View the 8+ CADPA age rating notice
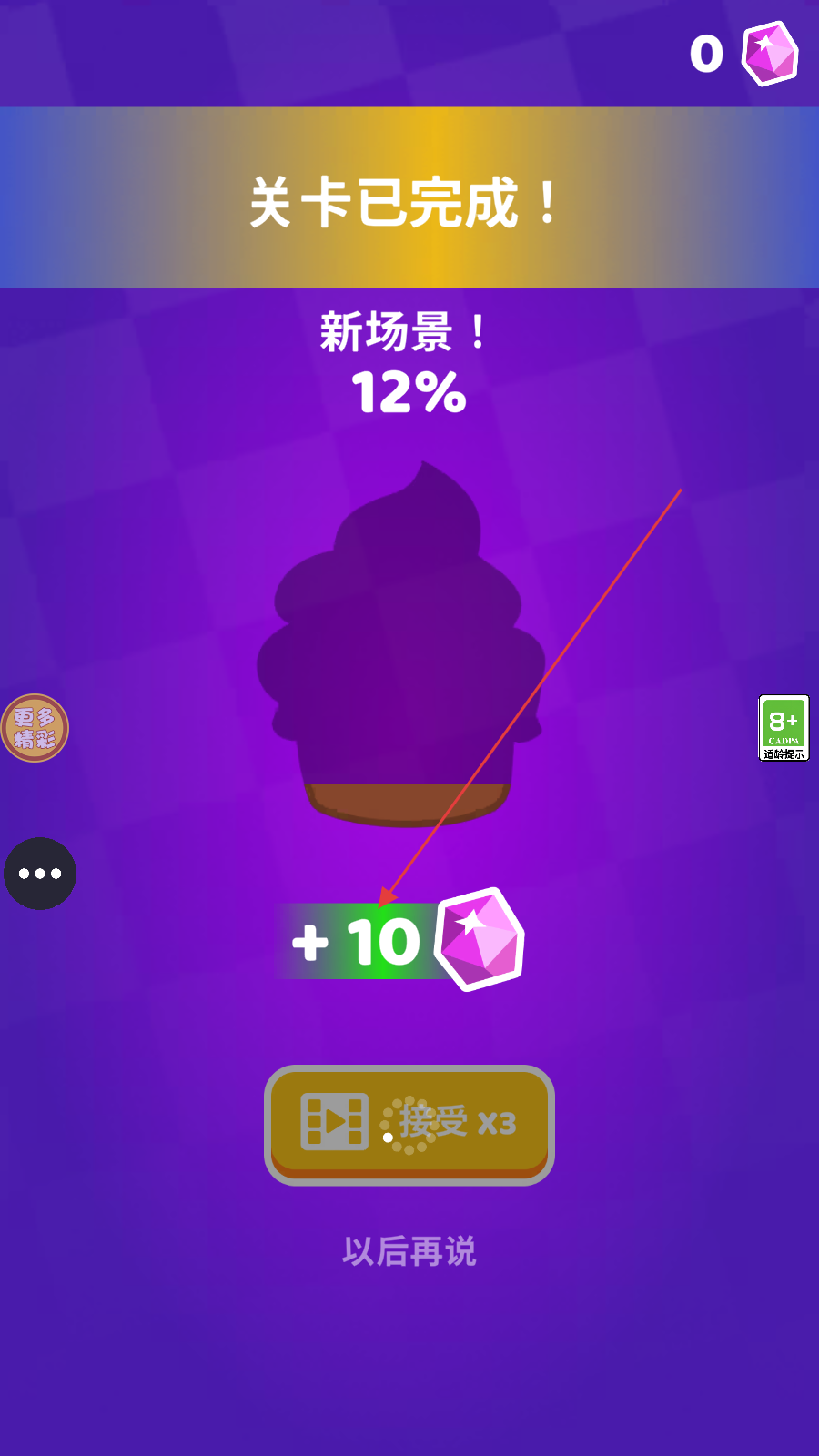 [784, 728]
